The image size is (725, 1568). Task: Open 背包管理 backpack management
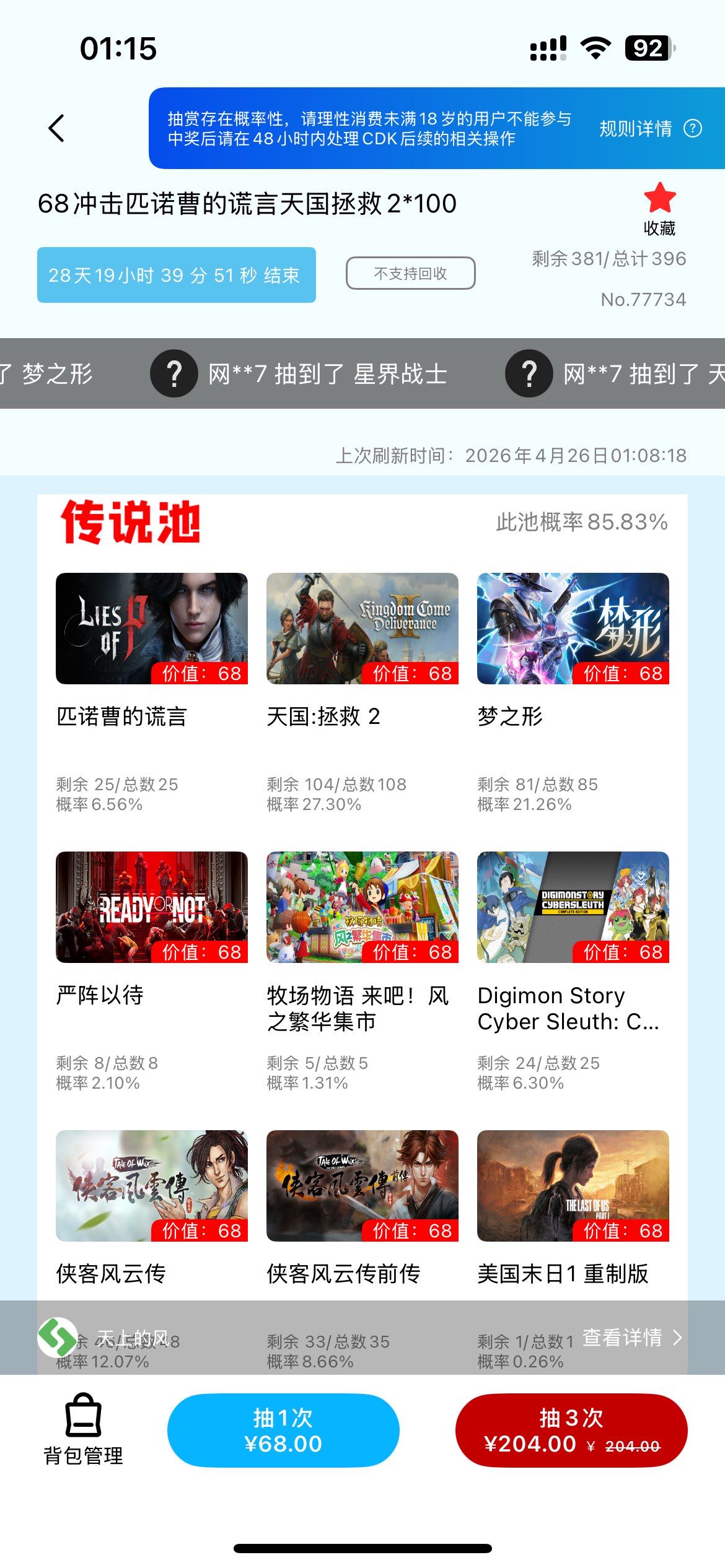point(83,1430)
